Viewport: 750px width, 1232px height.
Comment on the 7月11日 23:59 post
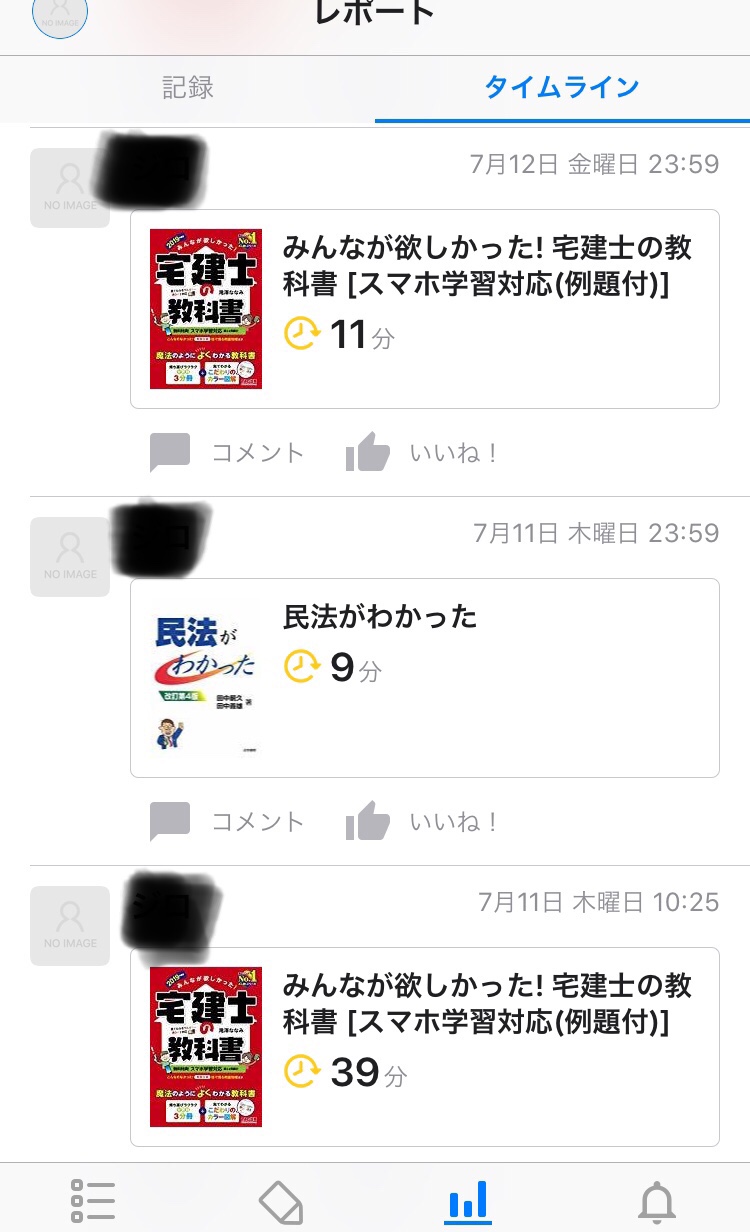pyautogui.click(x=228, y=822)
